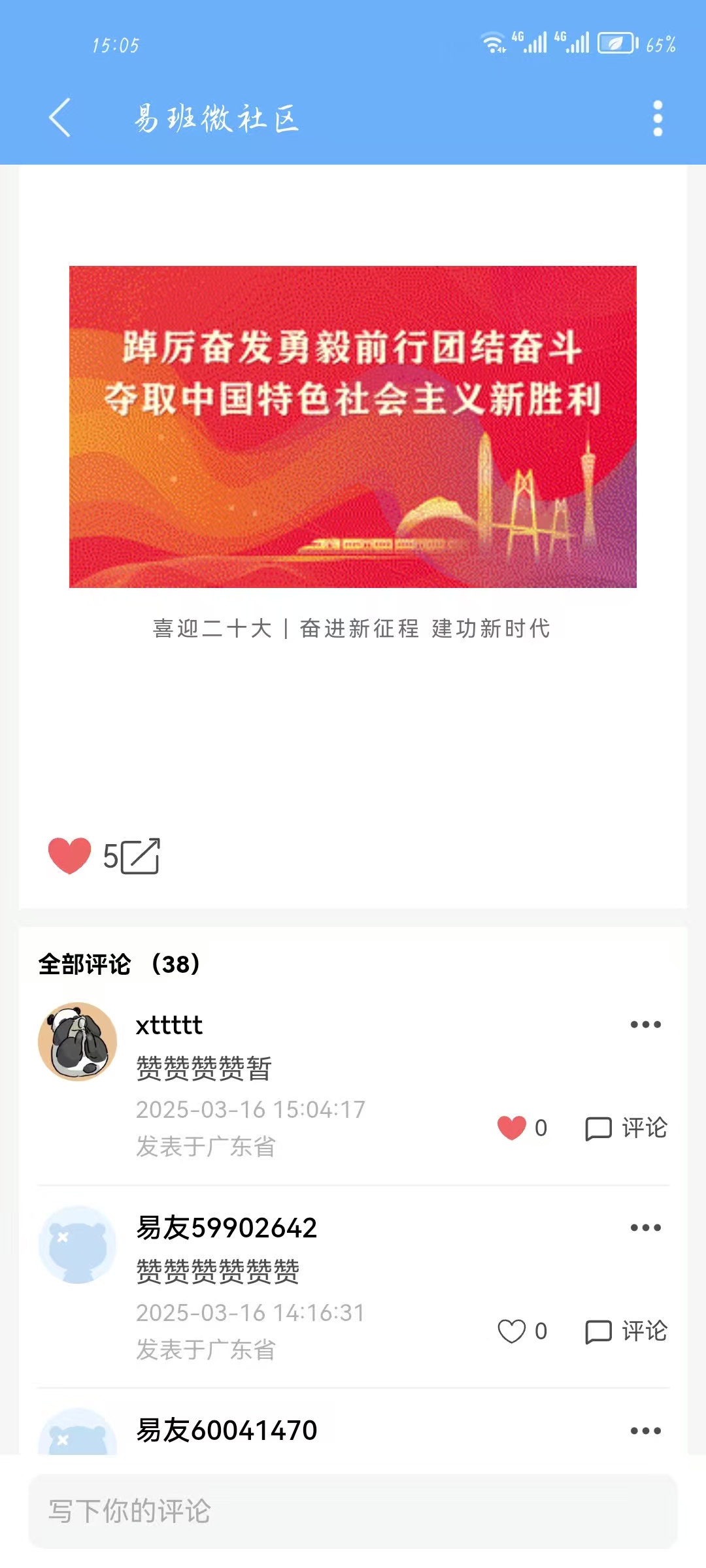
Task: Open the three-dot overflow menu in header
Action: coord(658,118)
